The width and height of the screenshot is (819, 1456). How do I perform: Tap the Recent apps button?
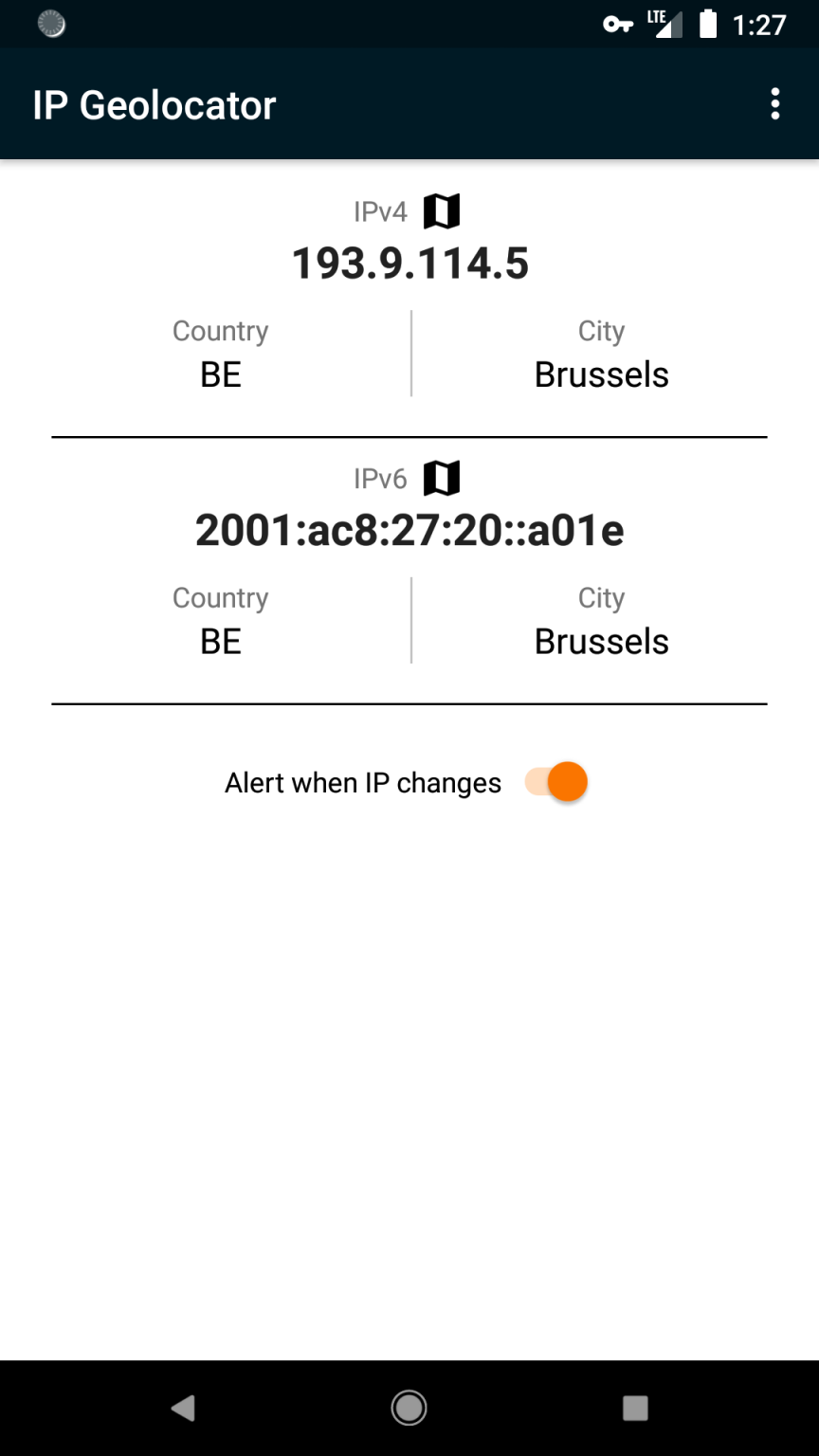[x=636, y=1408]
